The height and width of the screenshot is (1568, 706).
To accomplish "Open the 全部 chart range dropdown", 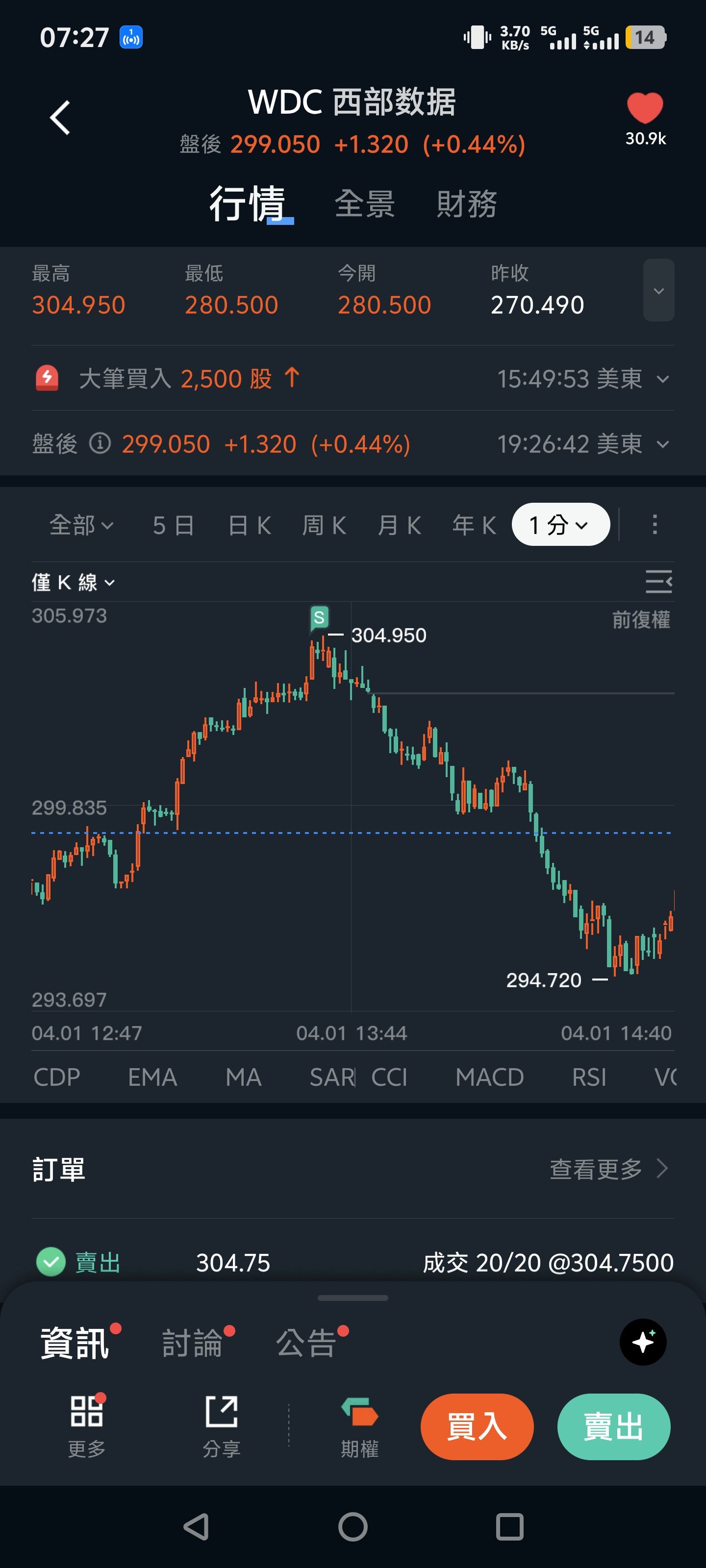I will [81, 525].
